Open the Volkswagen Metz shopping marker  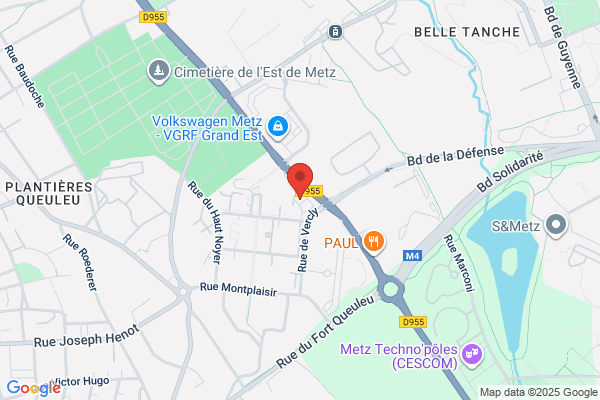pyautogui.click(x=278, y=127)
